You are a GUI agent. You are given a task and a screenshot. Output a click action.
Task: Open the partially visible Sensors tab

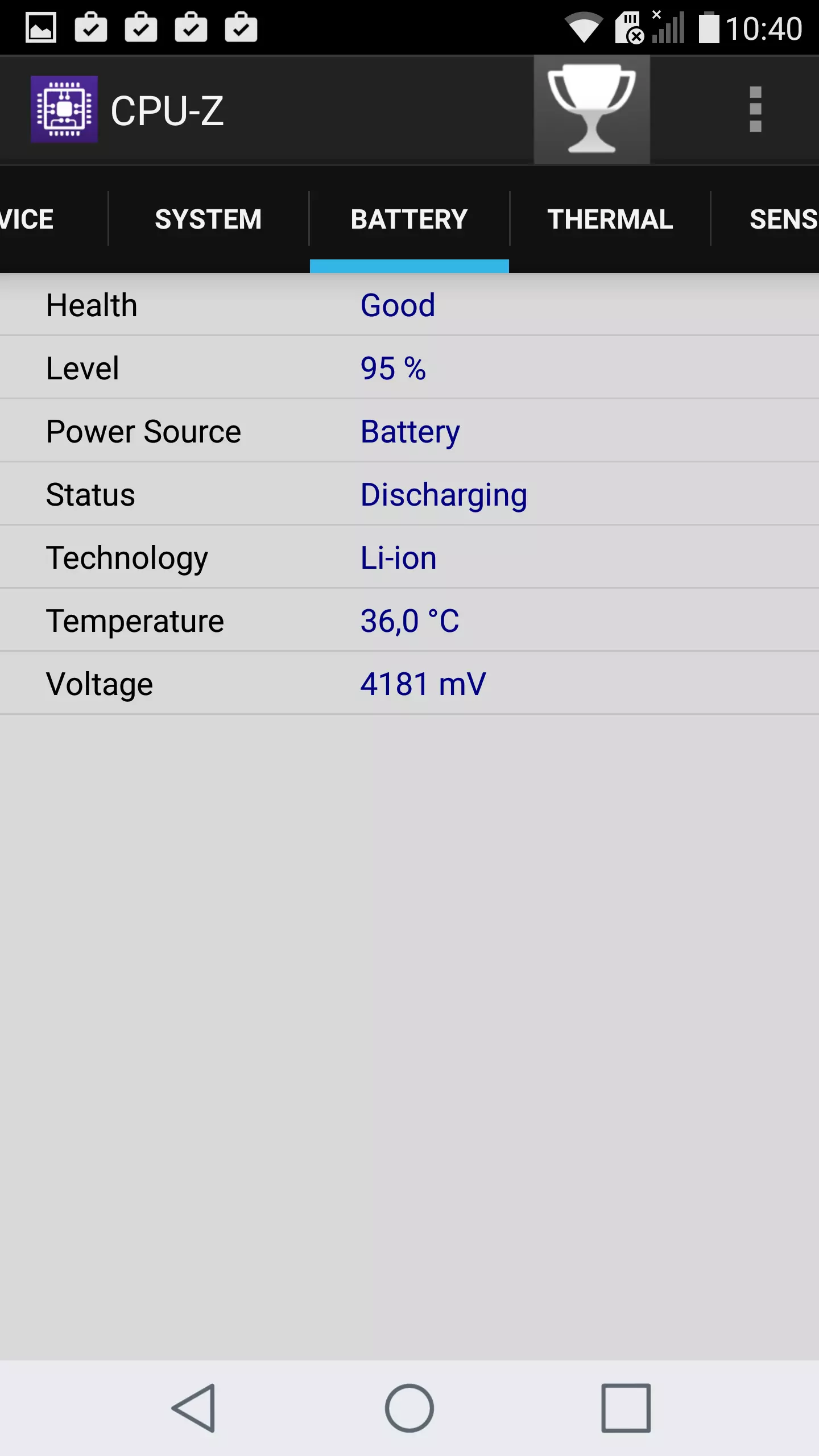coord(766,219)
